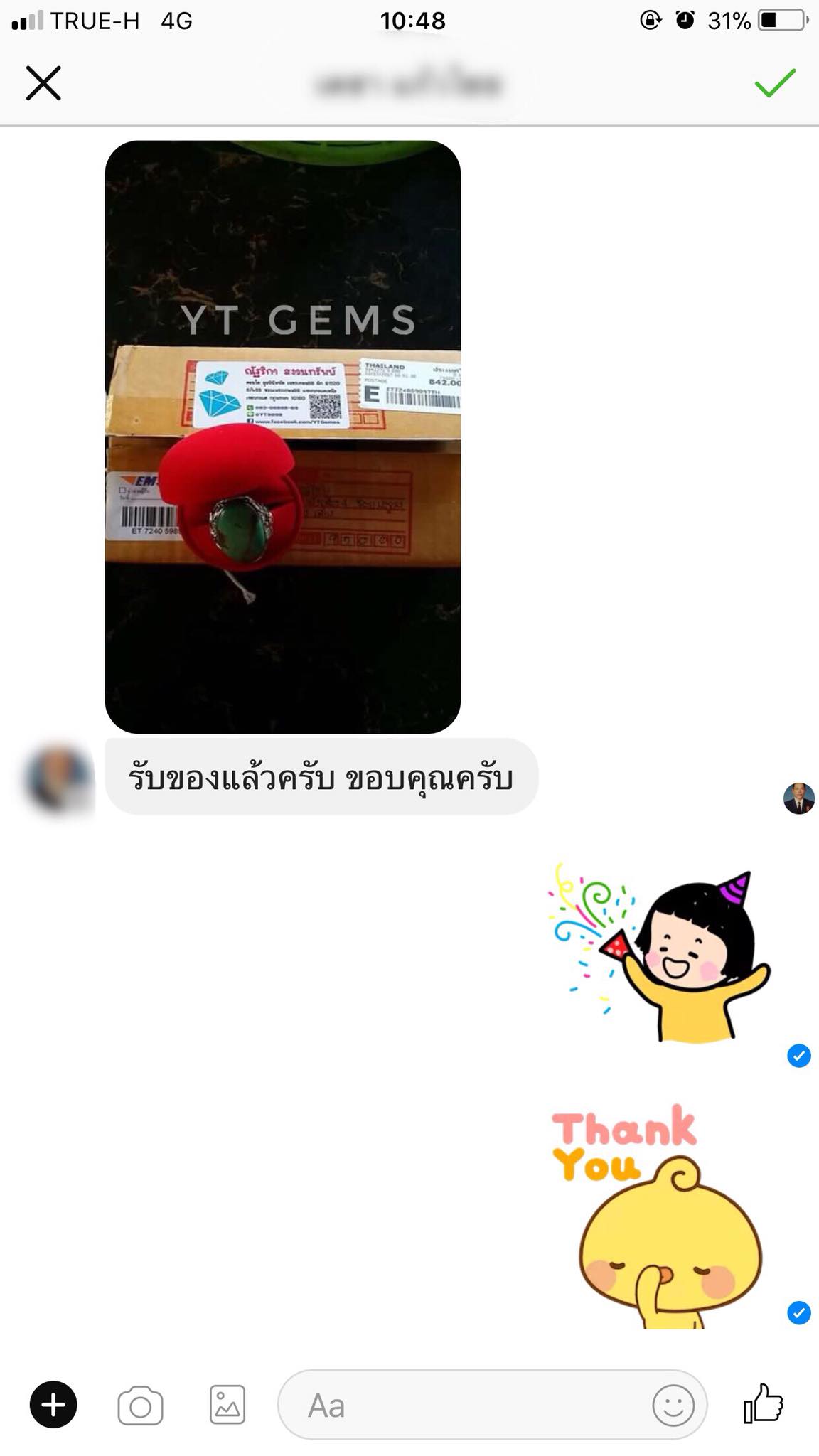
Task: Open the sender's blurred profile picture
Action: click(x=60, y=779)
